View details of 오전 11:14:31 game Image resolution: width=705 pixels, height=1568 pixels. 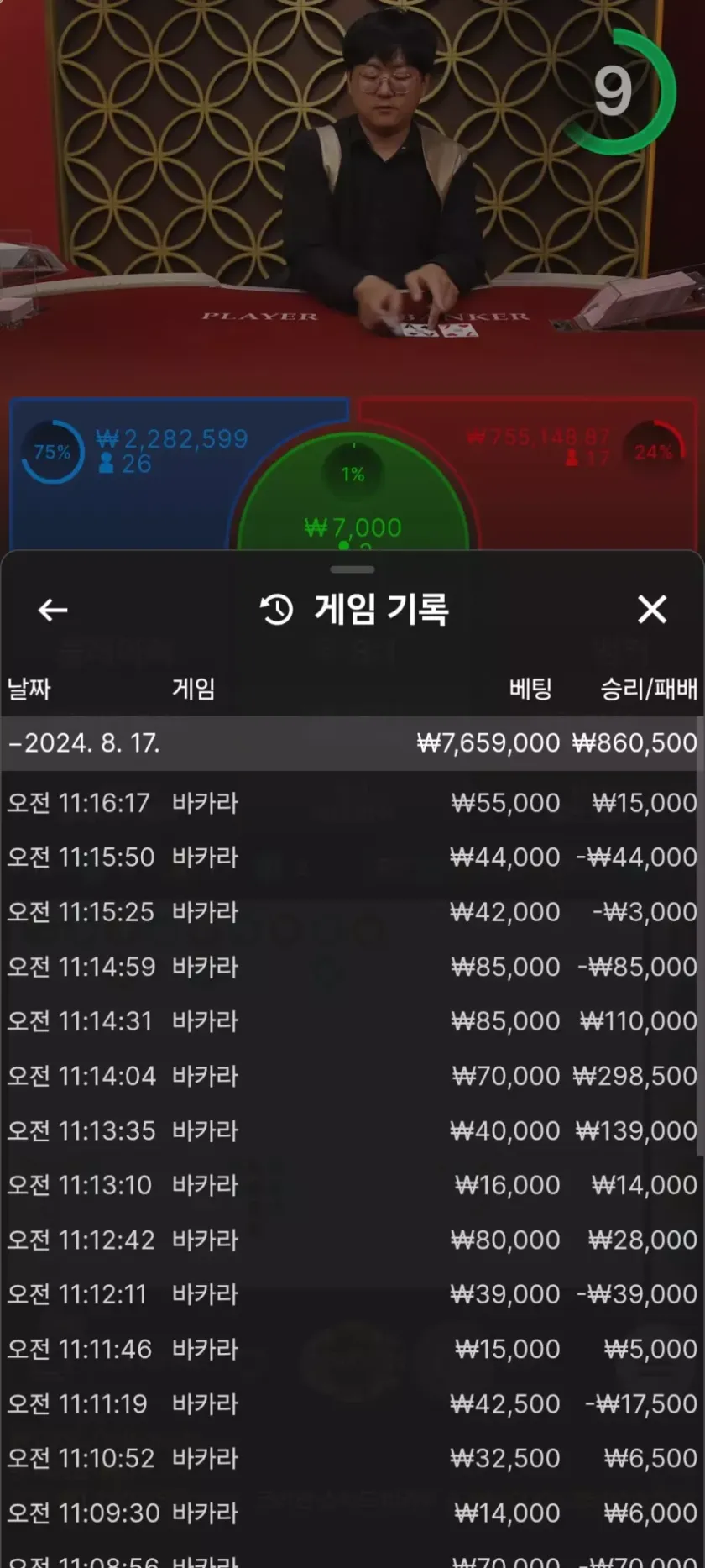(x=352, y=1021)
